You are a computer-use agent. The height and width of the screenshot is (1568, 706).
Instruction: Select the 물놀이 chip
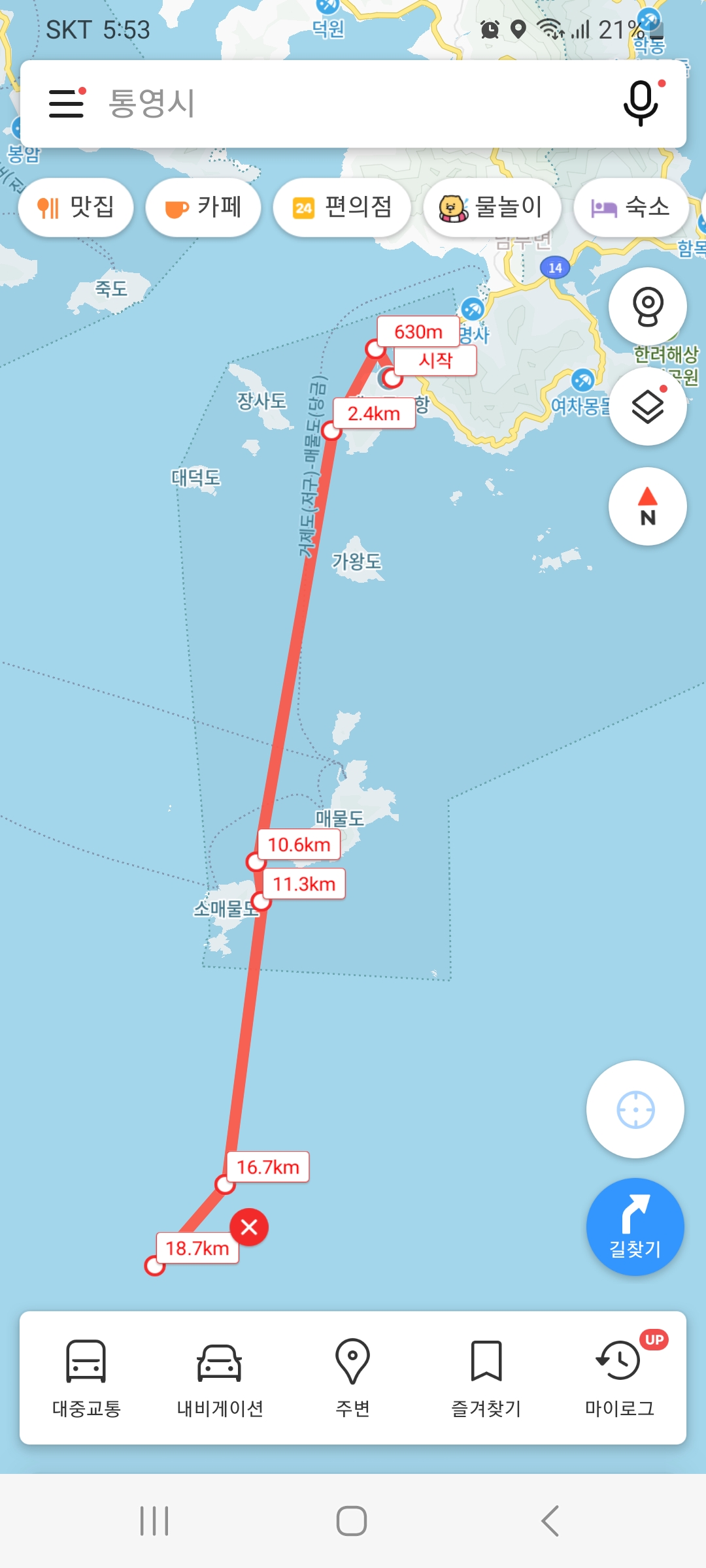pos(492,208)
